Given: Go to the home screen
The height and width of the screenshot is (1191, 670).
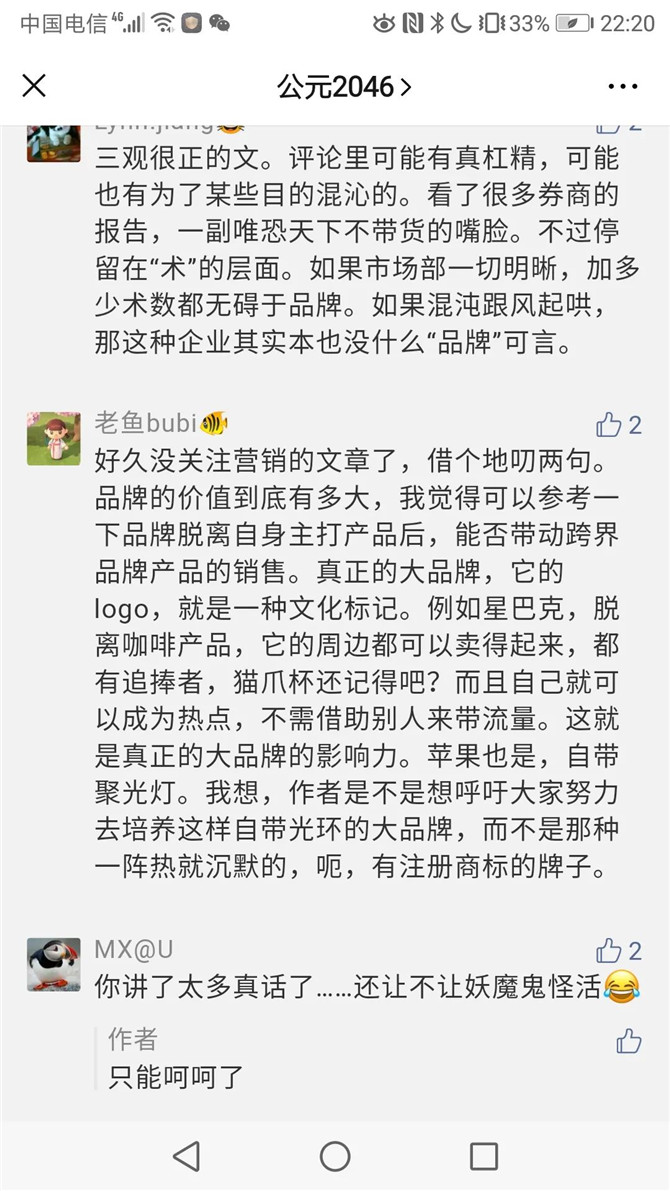Looking at the screenshot, I should tap(335, 1156).
